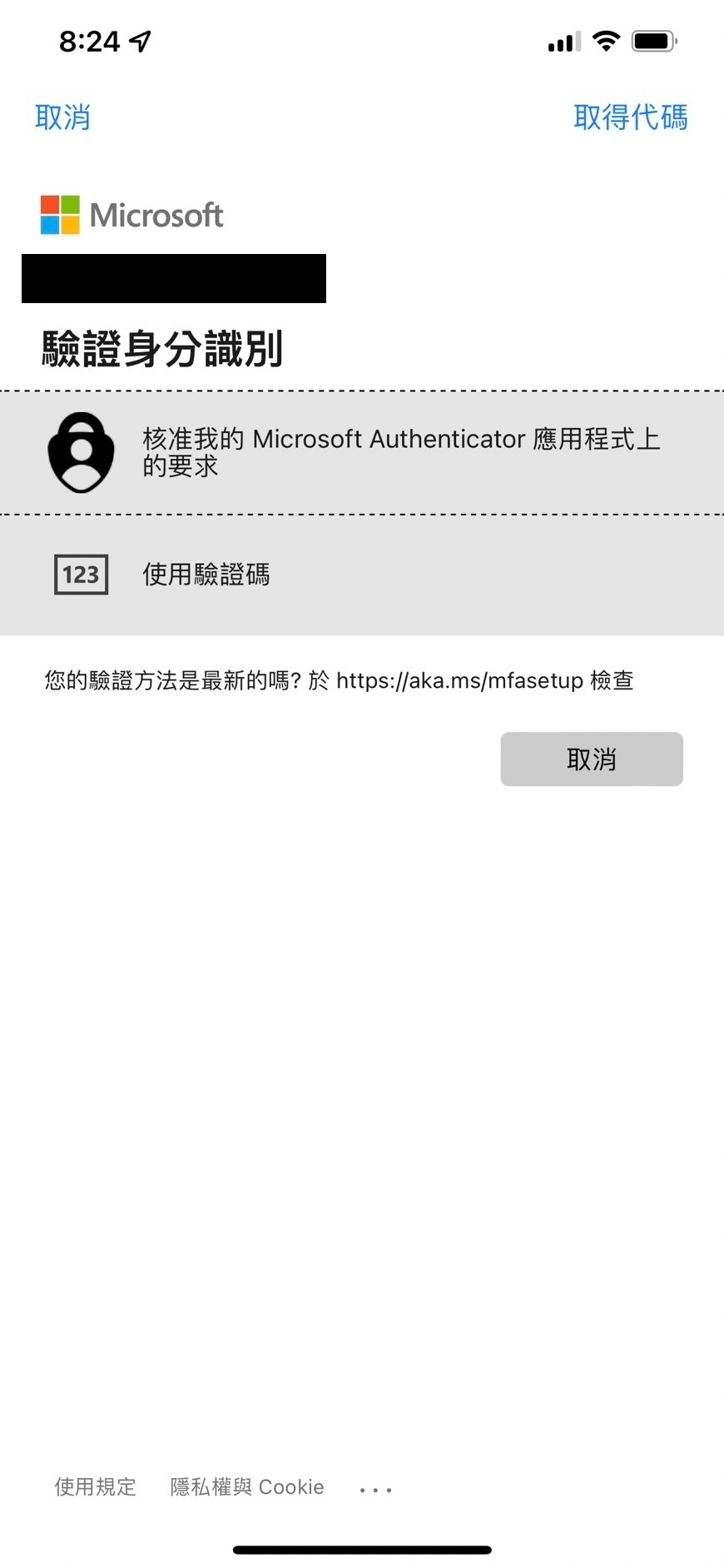This screenshot has height=1568, width=724.
Task: Select the Microsoft Authenticator approval option
Action: [x=362, y=452]
